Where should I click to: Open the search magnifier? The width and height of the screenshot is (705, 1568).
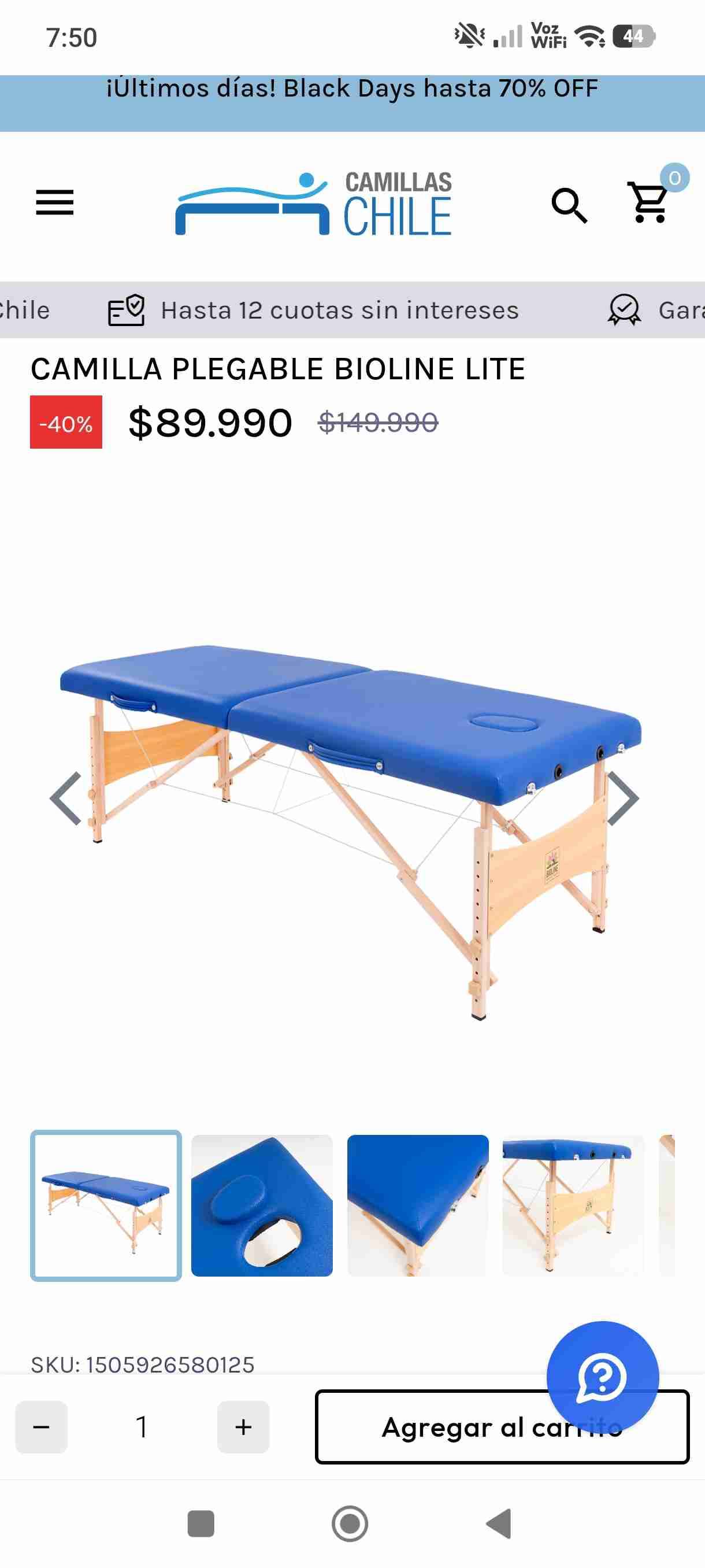[x=569, y=205]
